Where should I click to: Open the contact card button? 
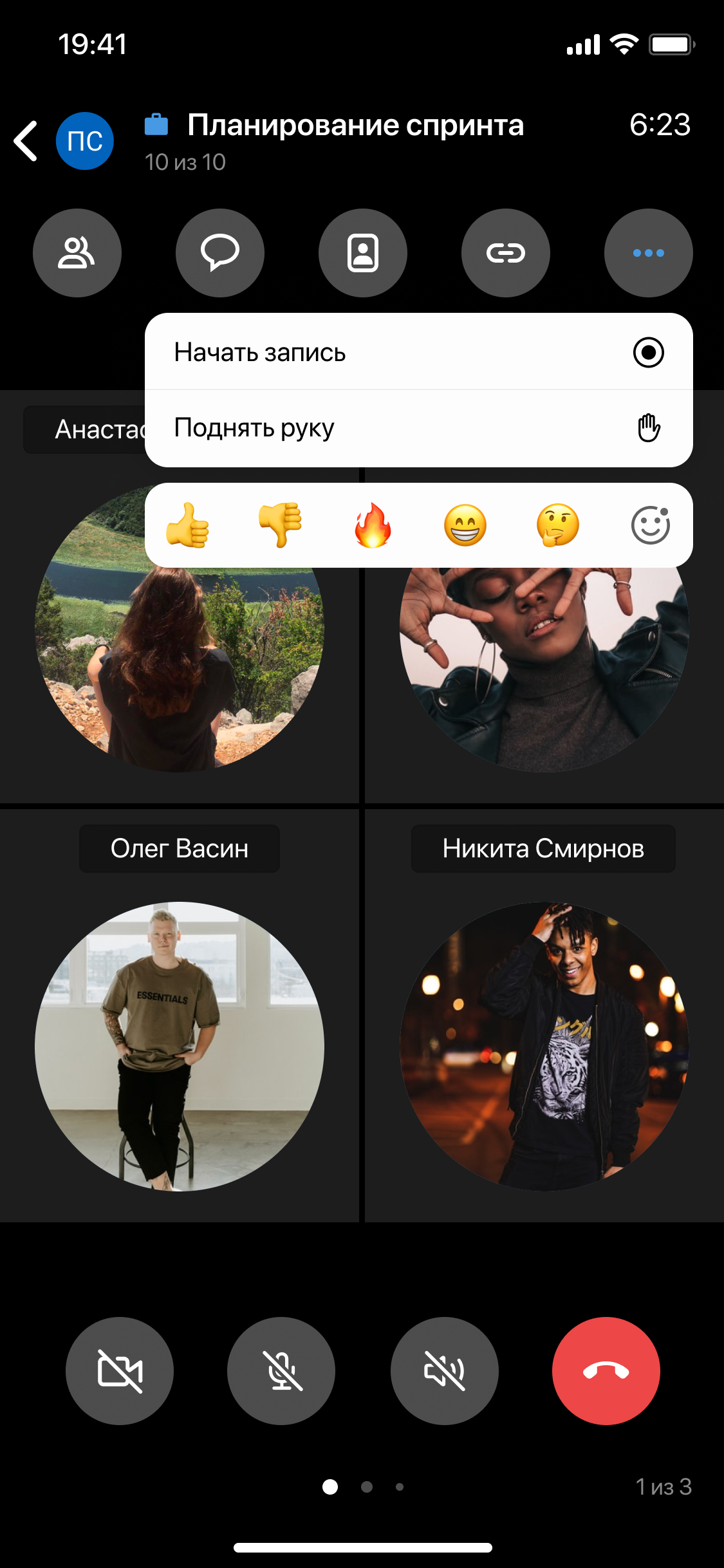coord(363,253)
